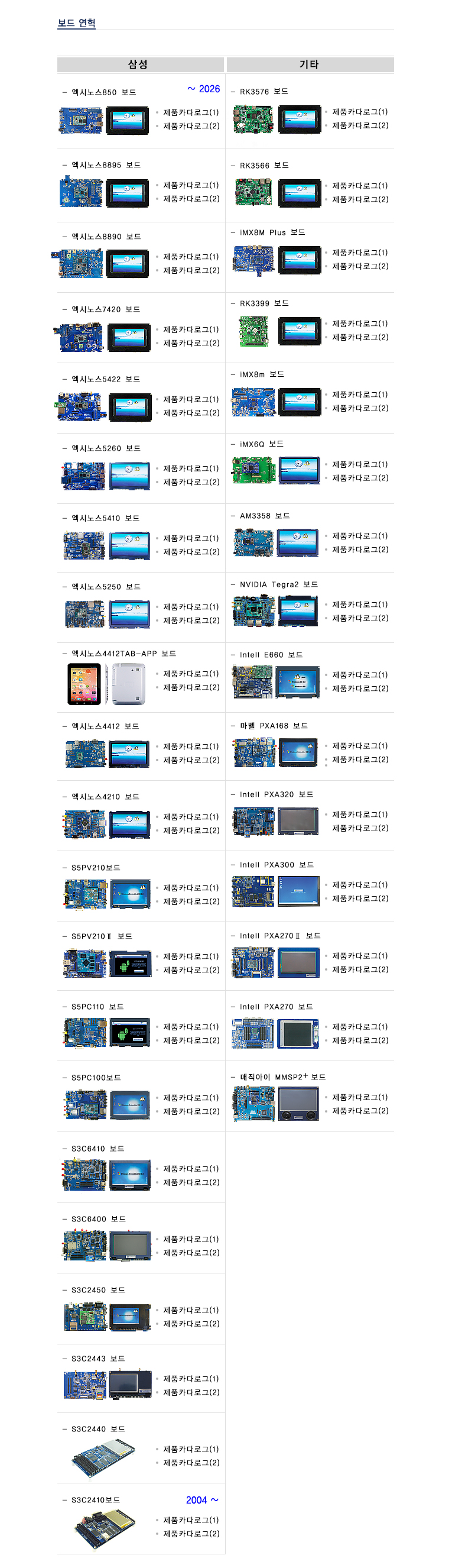Screen dimensions: 452x1568
Task: Open 제품카다로그(1) for RK3399 보드
Action: [x=359, y=324]
